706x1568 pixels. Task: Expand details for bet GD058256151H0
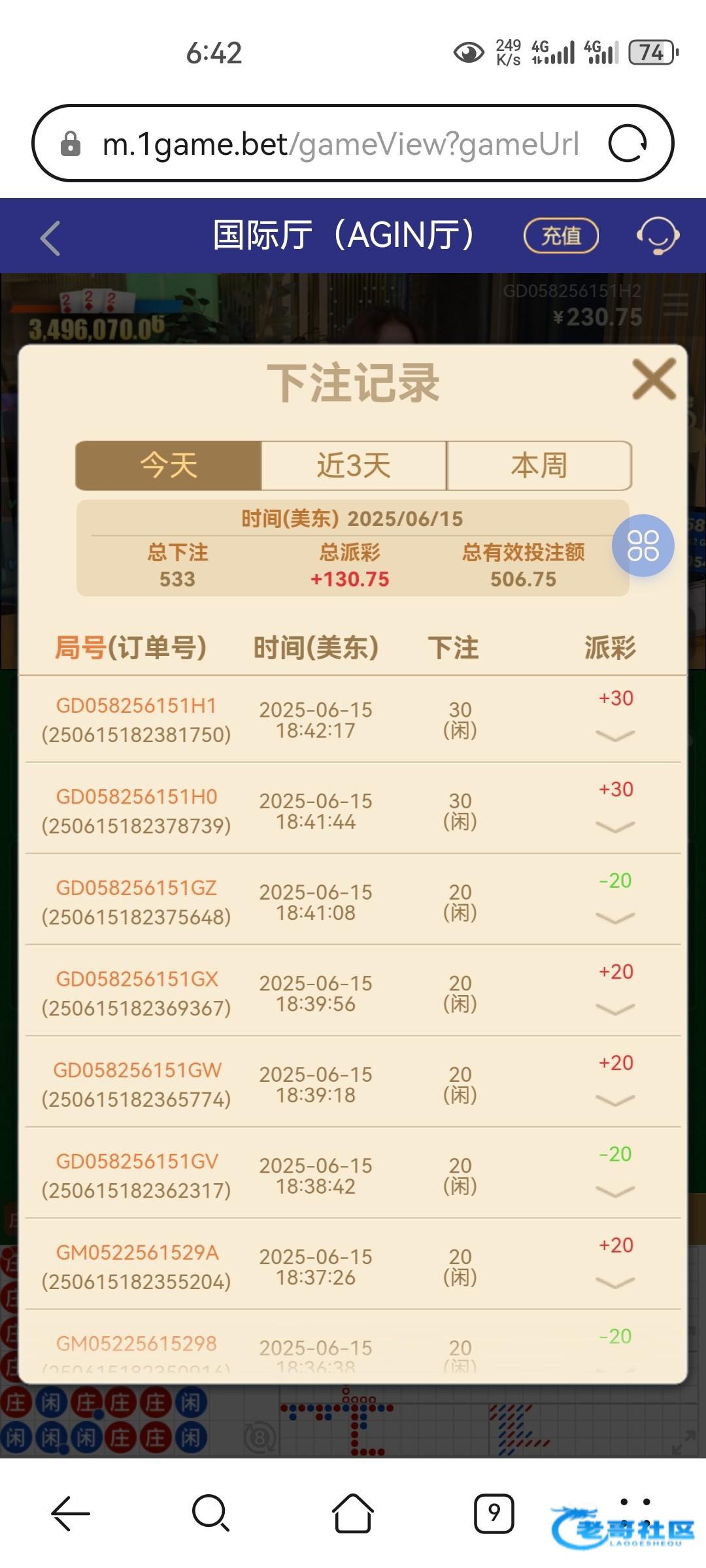point(615,827)
